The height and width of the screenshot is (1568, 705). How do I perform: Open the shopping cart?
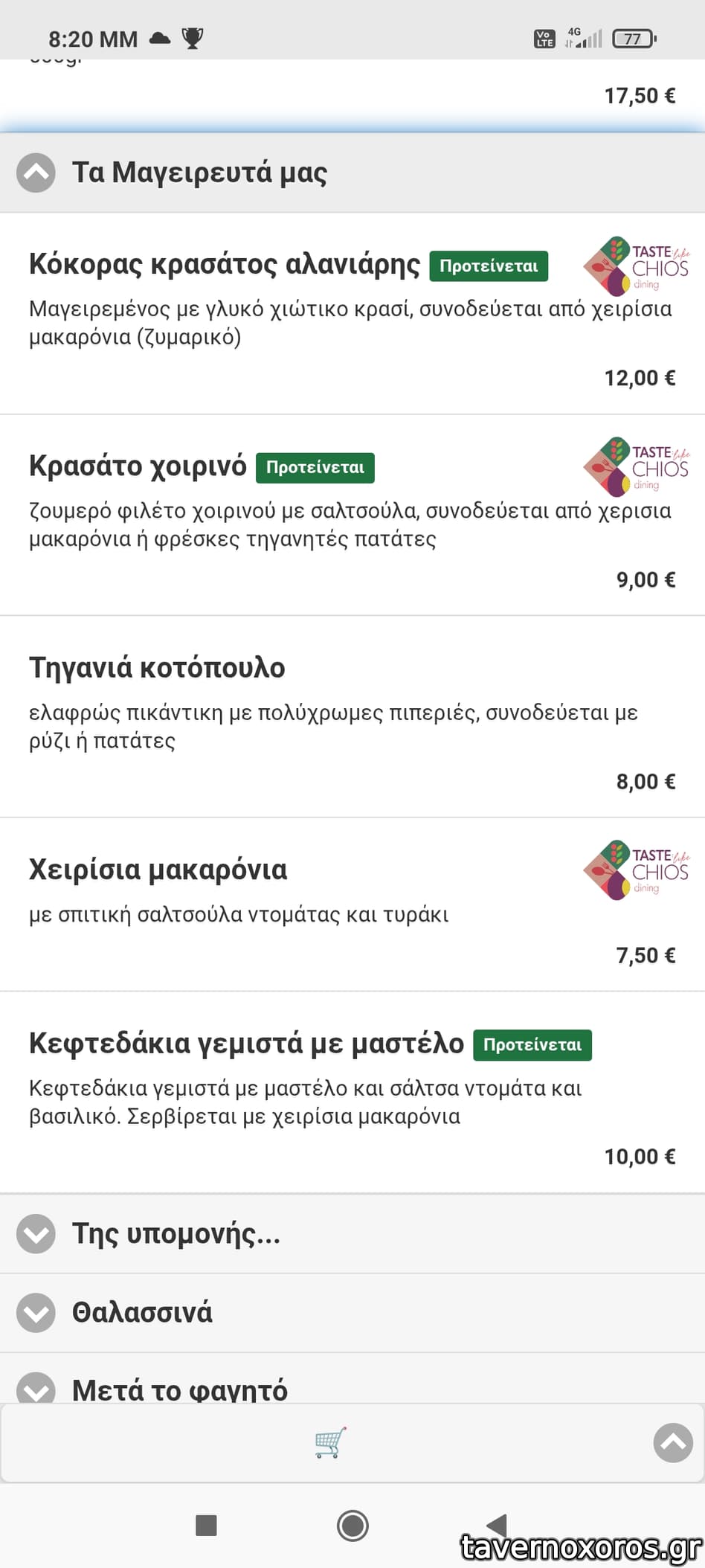pyautogui.click(x=329, y=1442)
